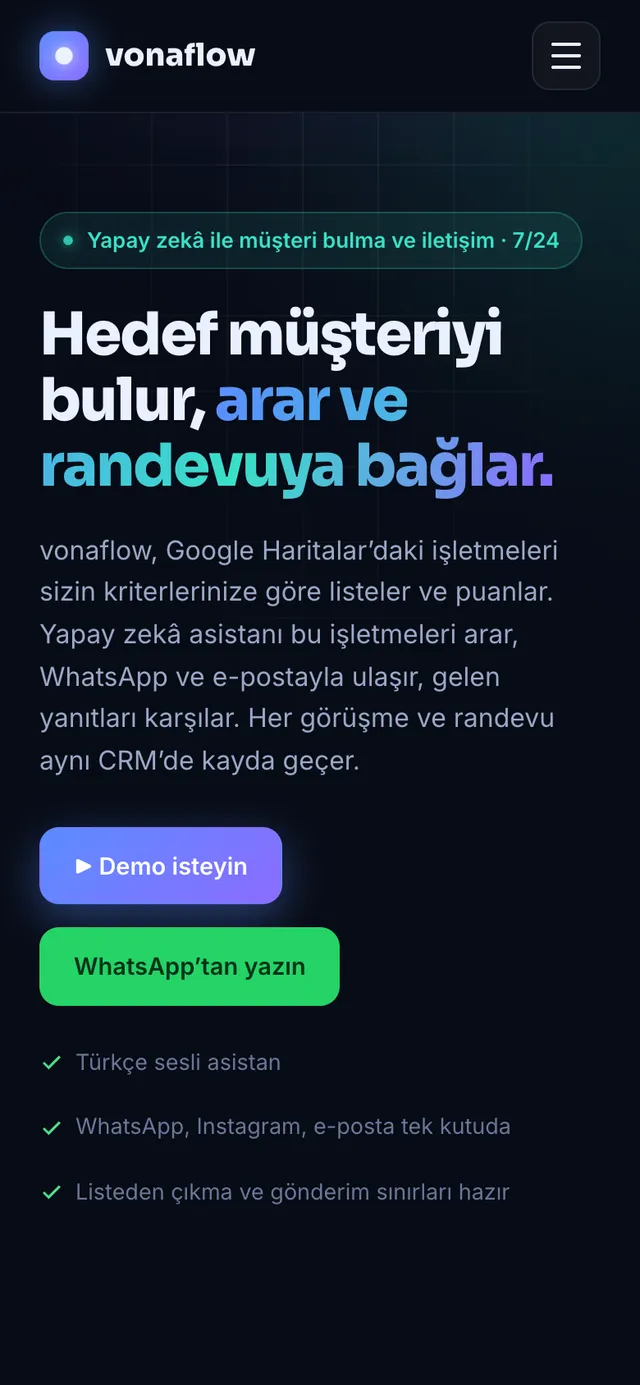Tap the Demo isteyin button
Image resolution: width=640 pixels, height=1385 pixels.
click(x=161, y=866)
